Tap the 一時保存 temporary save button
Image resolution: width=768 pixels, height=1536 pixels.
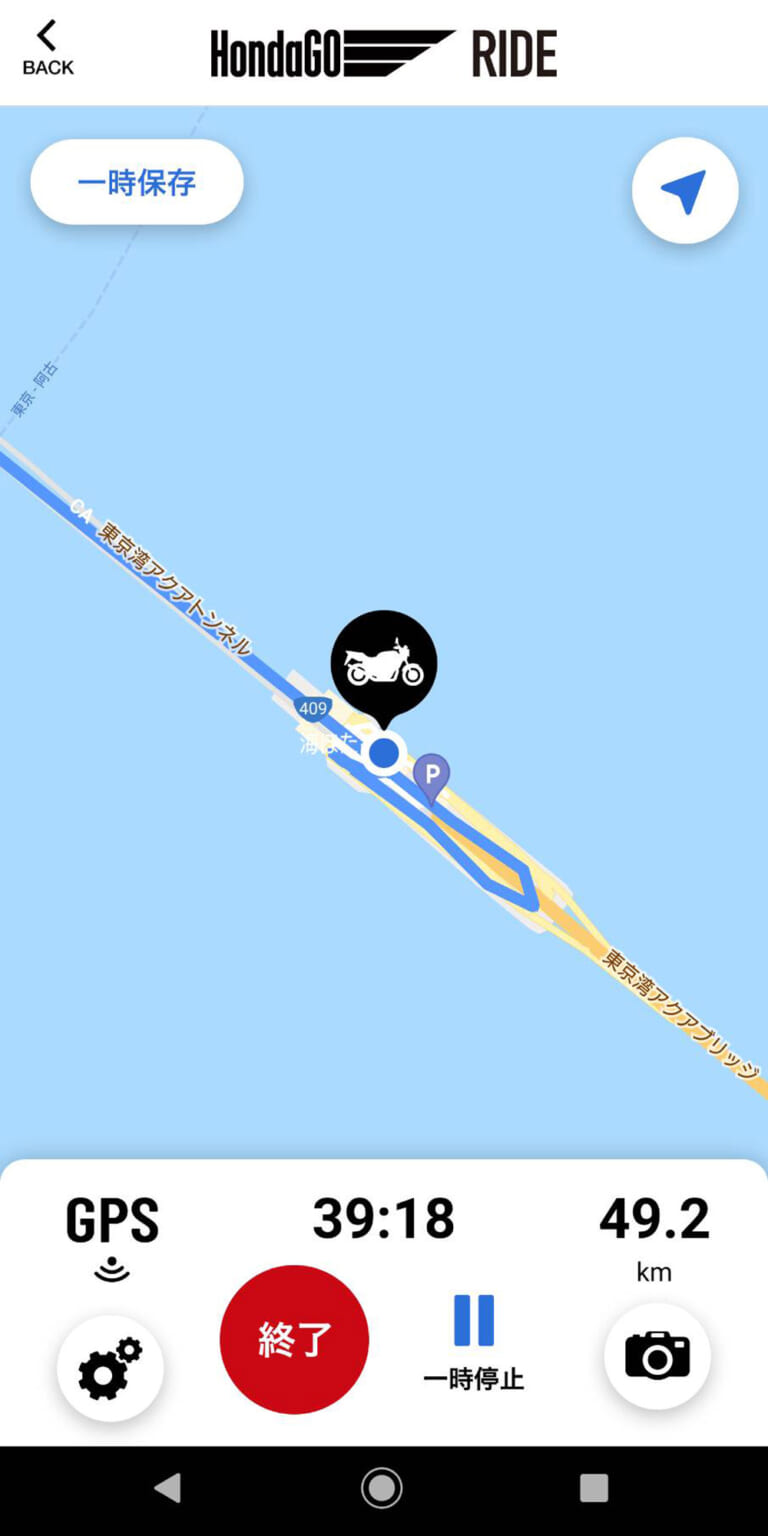click(137, 183)
